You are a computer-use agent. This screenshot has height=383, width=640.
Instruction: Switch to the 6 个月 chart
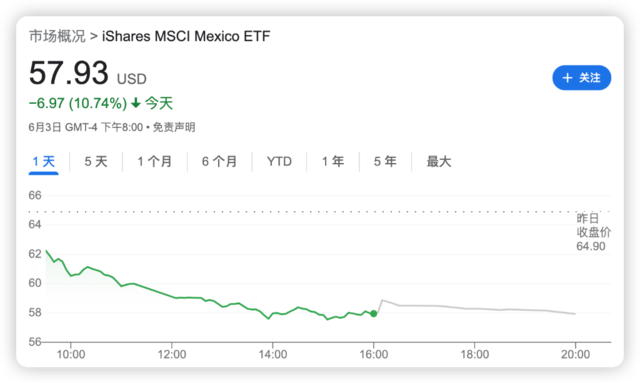point(219,162)
